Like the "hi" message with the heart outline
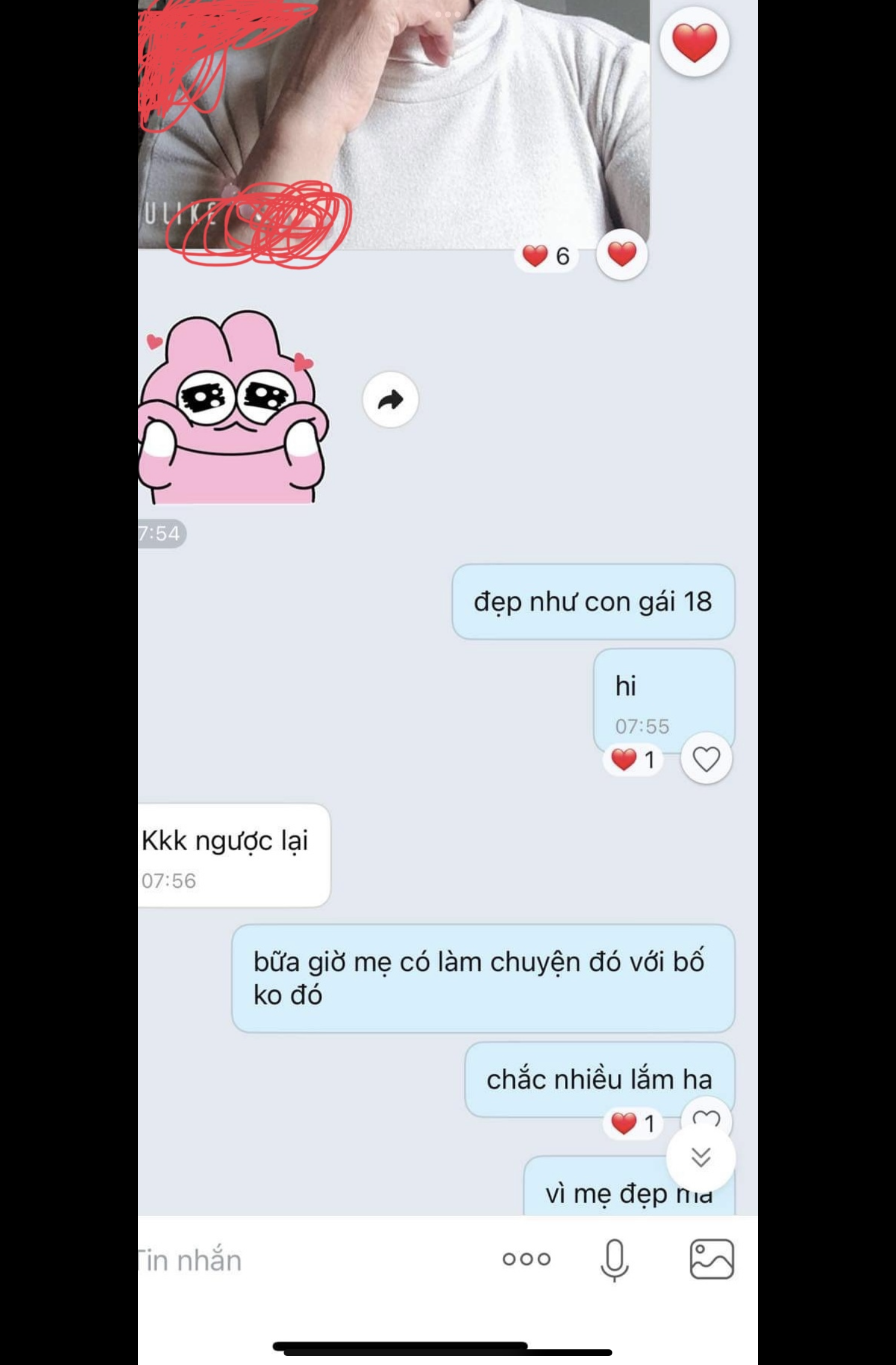Image resolution: width=896 pixels, height=1365 pixels. click(706, 758)
